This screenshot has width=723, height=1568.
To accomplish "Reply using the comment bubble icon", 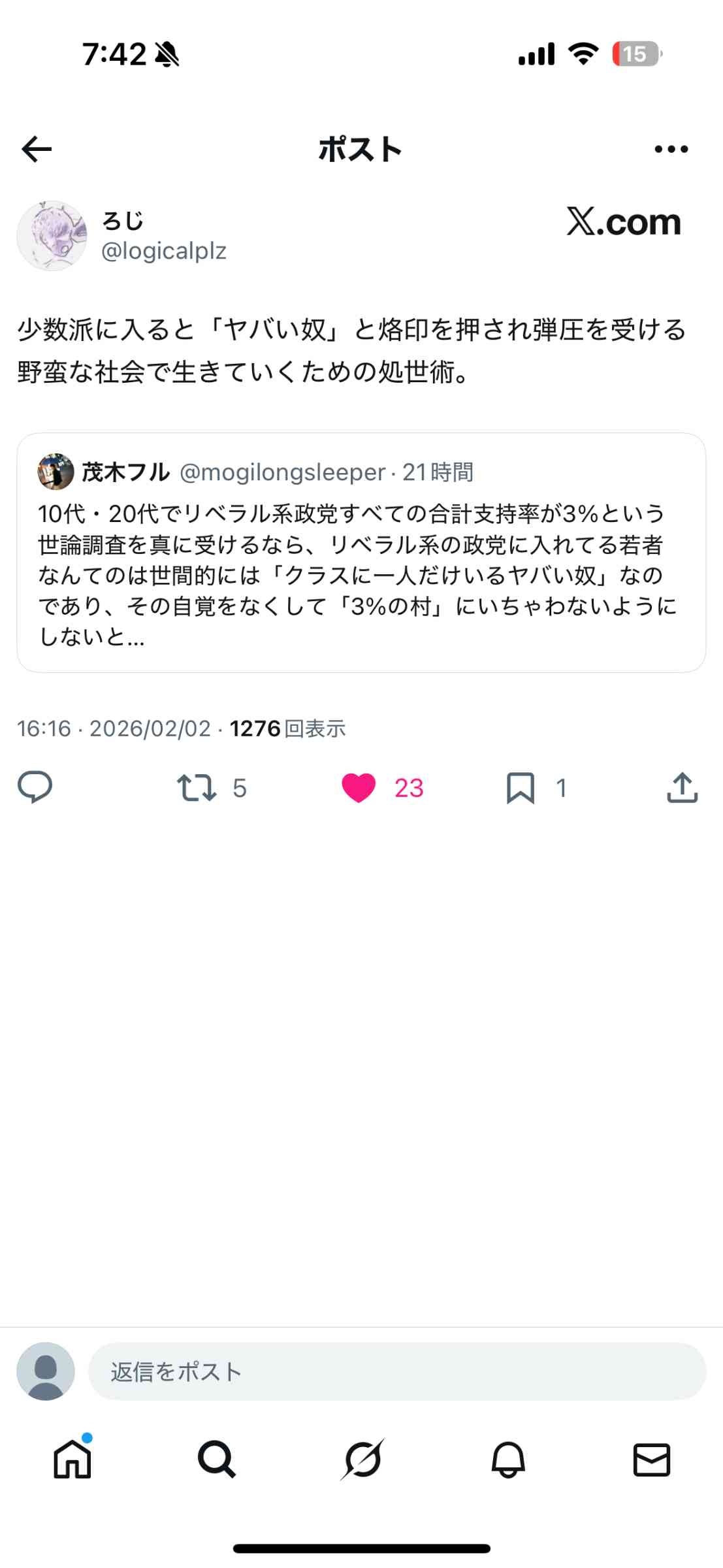I will coord(35,787).
